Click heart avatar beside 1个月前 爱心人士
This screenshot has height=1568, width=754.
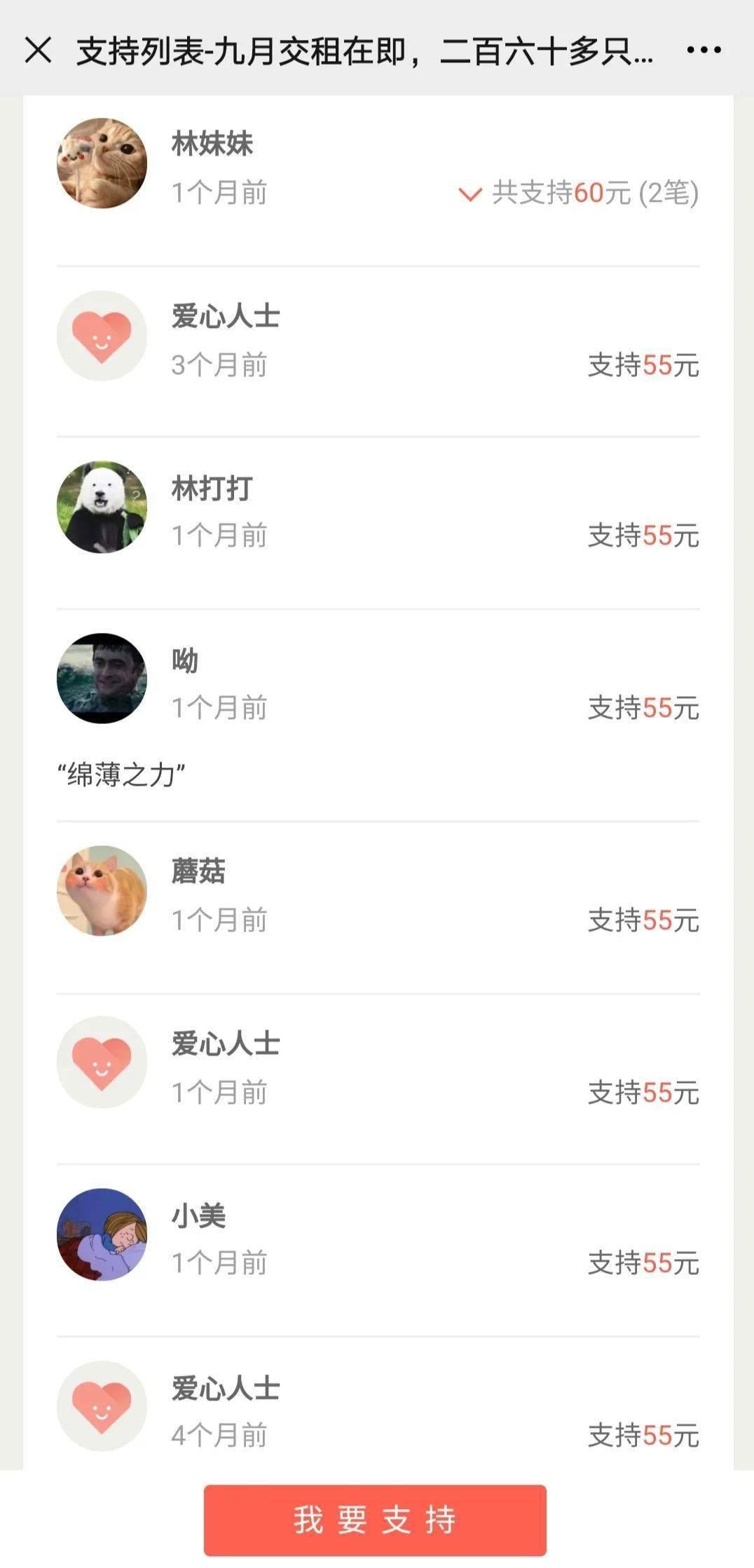click(102, 1063)
